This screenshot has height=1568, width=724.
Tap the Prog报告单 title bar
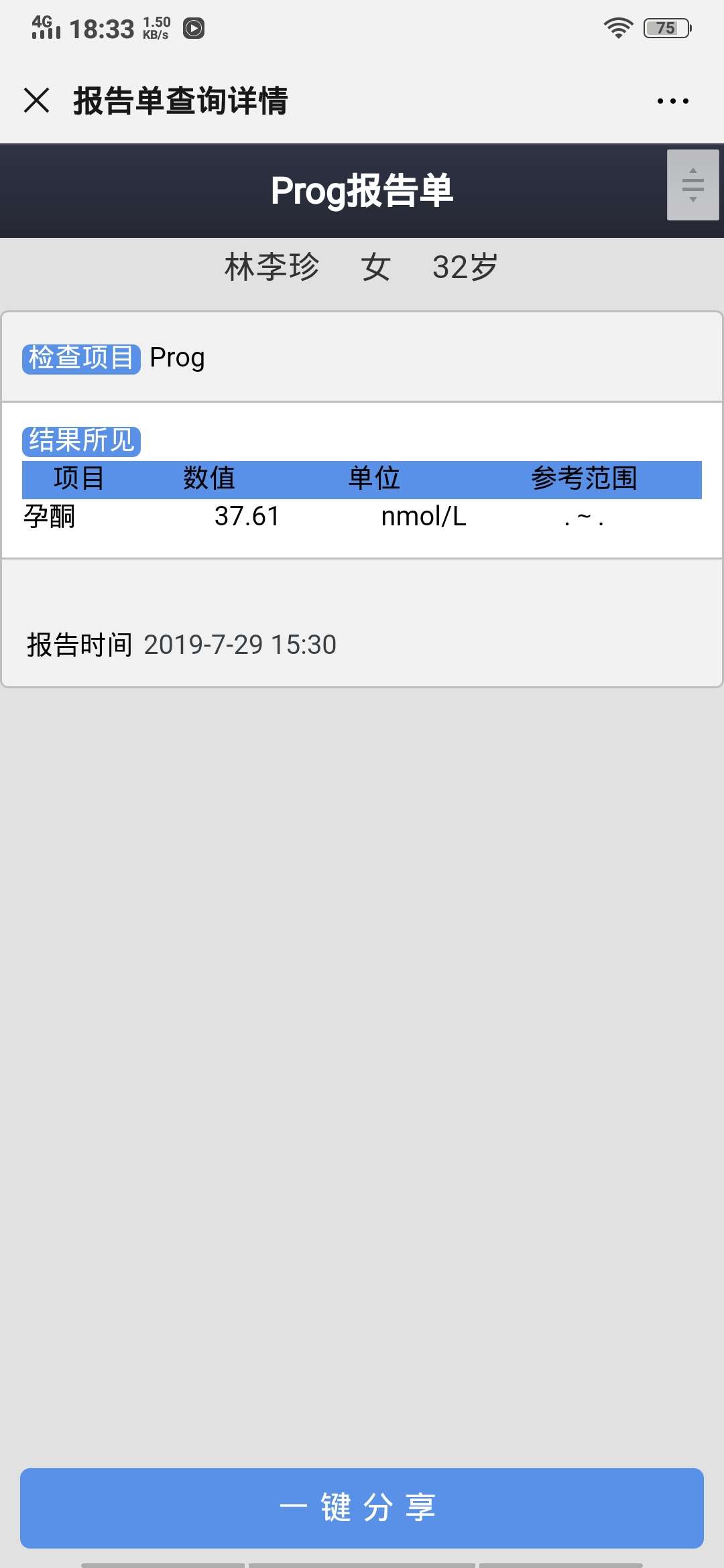point(362,190)
